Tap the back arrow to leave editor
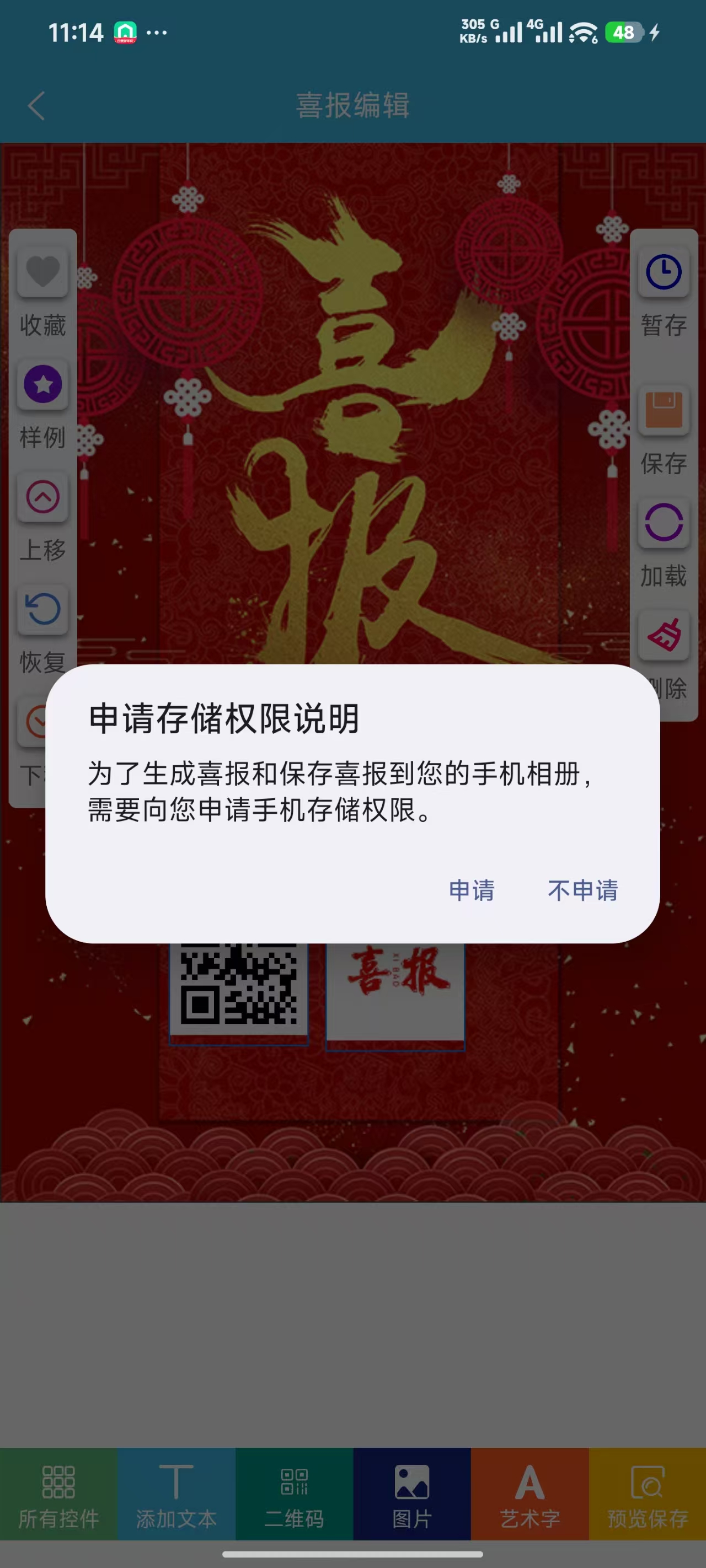 tap(36, 106)
